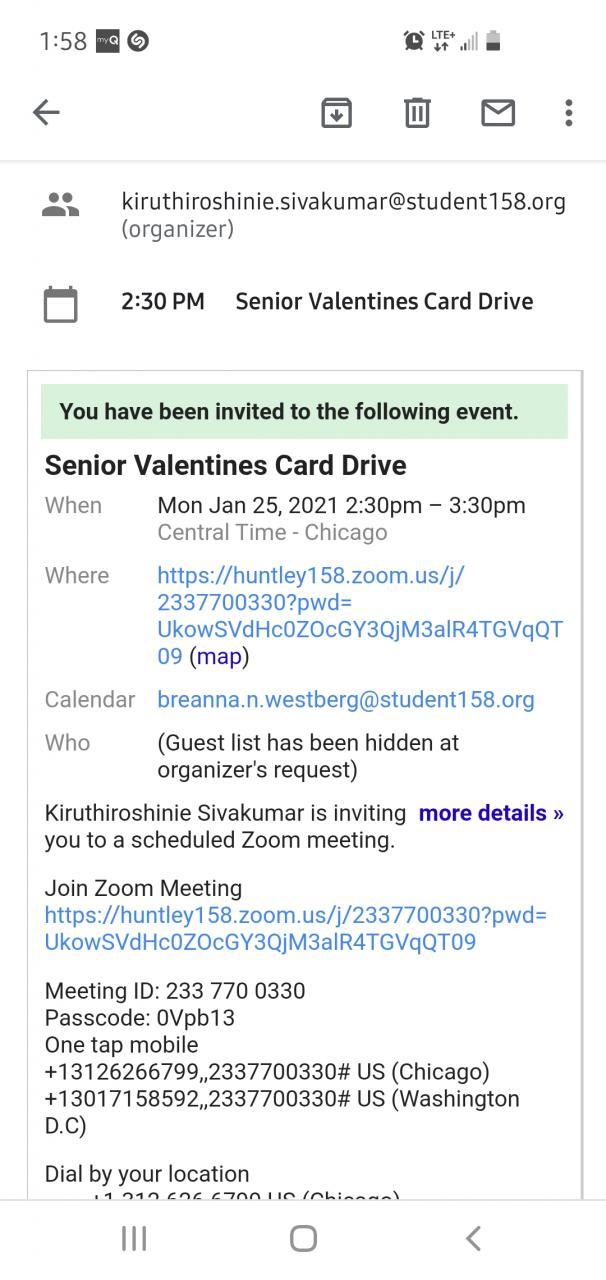The image size is (606, 1280).
Task: Open link under Join Zoom Meeting
Action: (295, 929)
